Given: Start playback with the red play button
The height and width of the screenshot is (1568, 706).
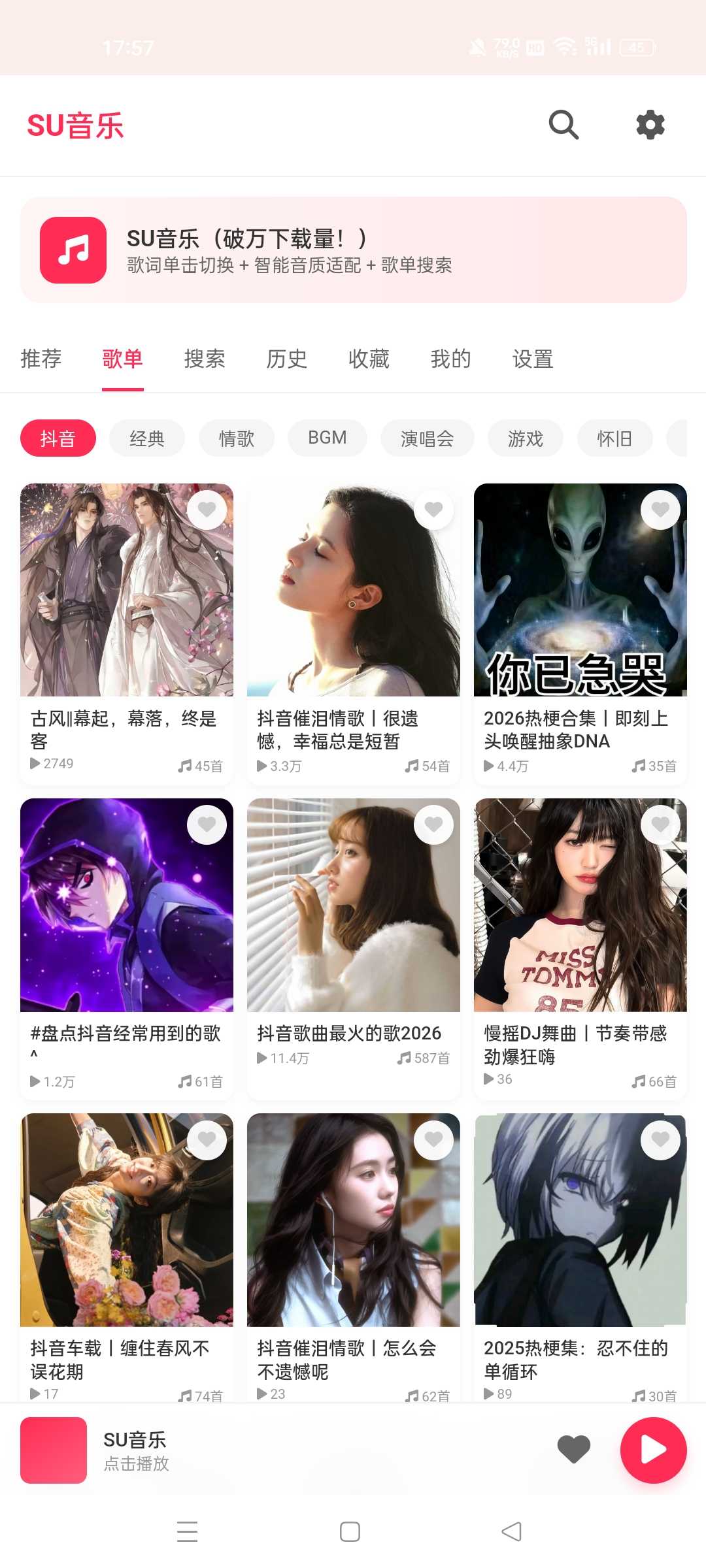Looking at the screenshot, I should [653, 1450].
